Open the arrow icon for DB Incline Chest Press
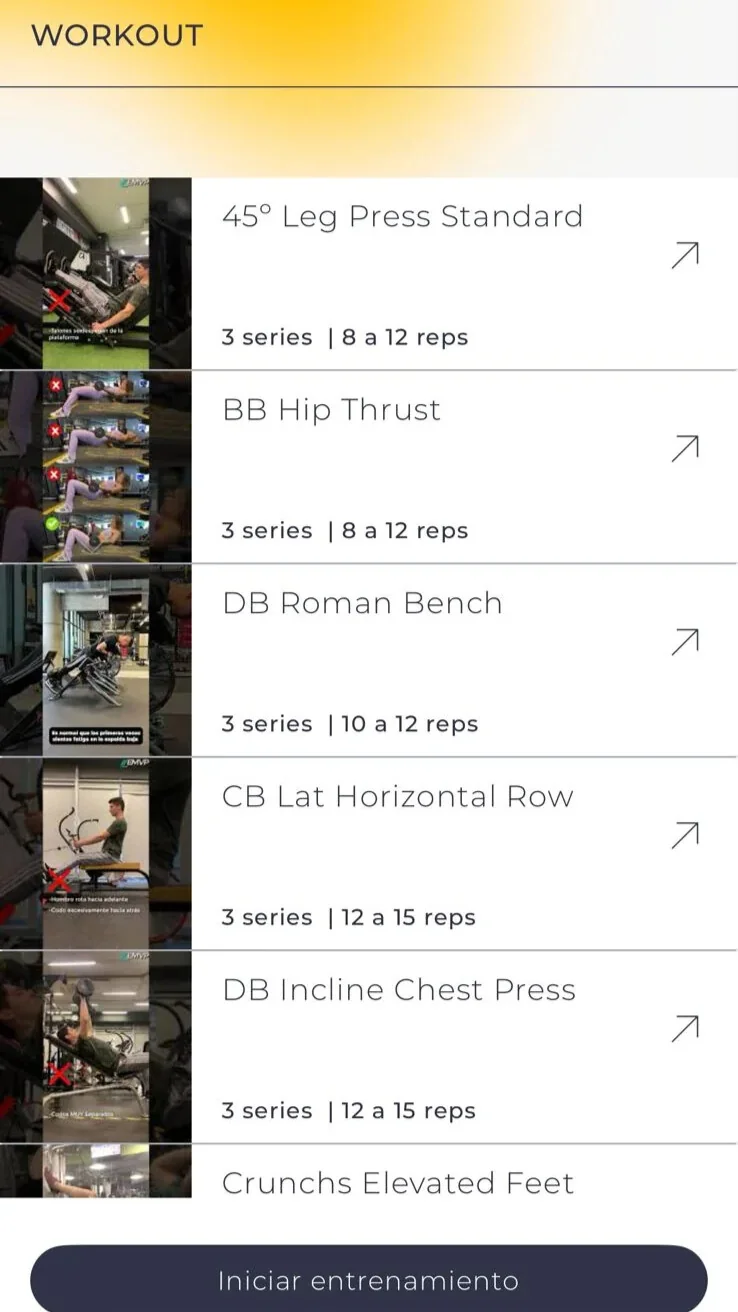This screenshot has height=1312, width=738. coord(685,1028)
